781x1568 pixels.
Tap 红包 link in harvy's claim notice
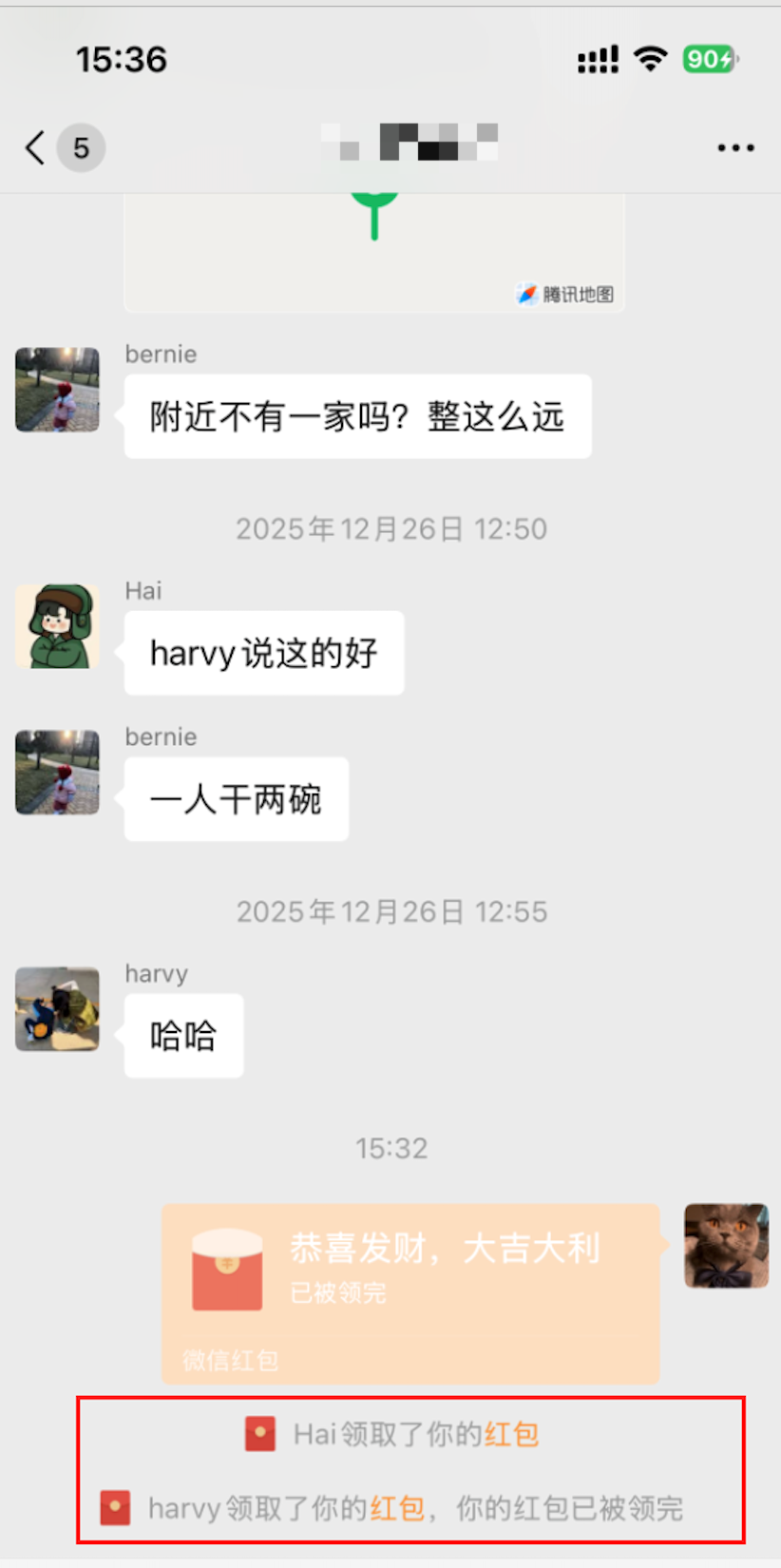(x=397, y=1508)
